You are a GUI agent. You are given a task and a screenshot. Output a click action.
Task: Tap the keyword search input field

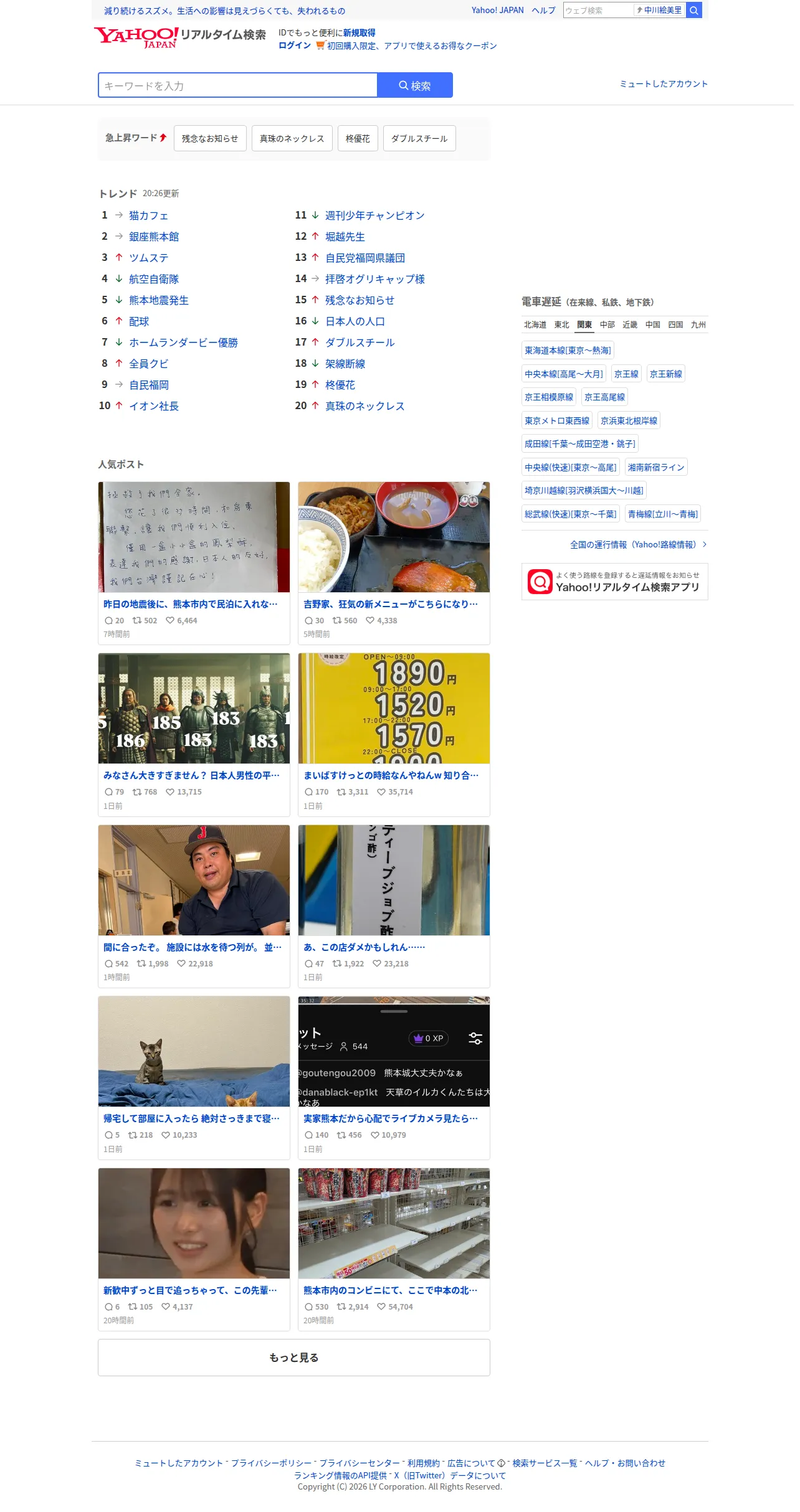(237, 85)
